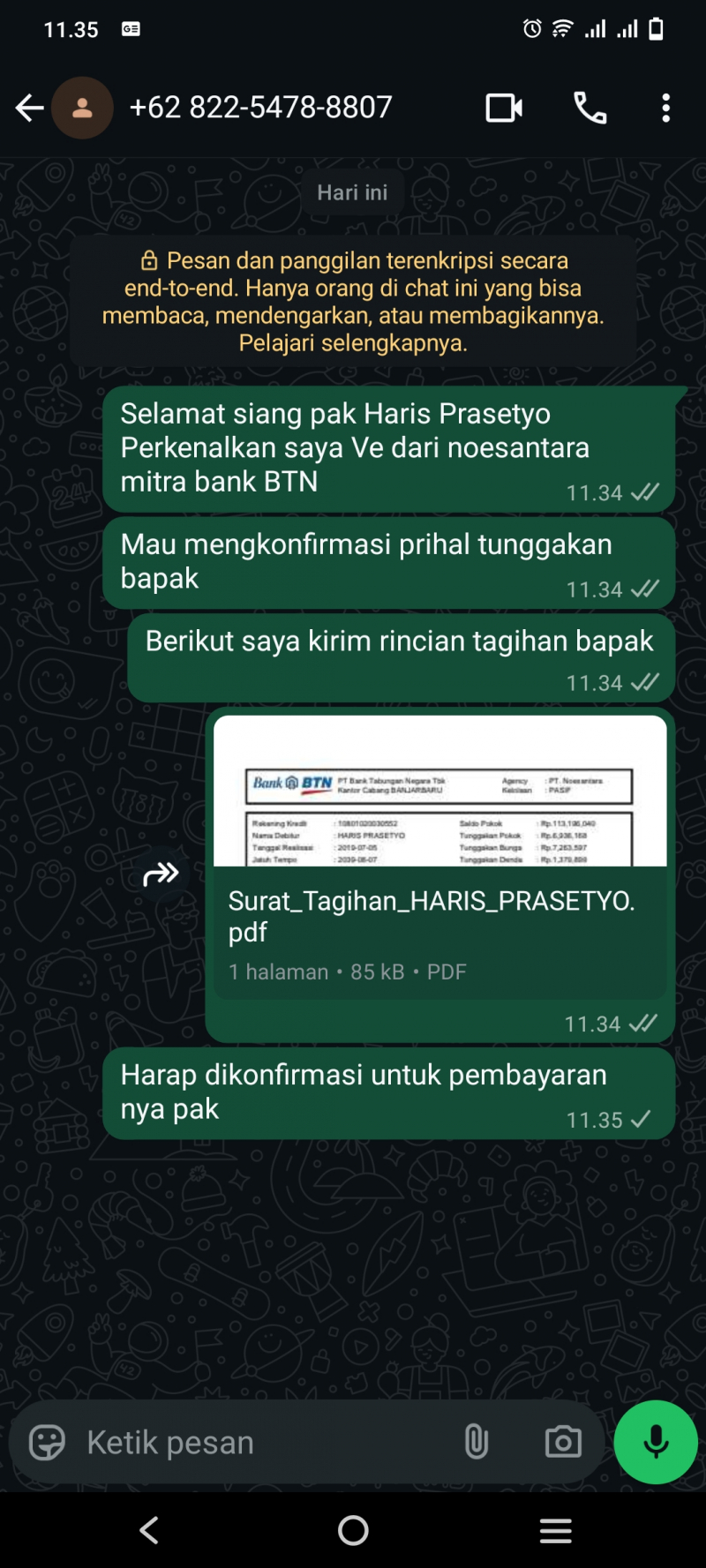This screenshot has width=706, height=1568.
Task: Focus the Ketik pesan field
Action: (265, 1443)
